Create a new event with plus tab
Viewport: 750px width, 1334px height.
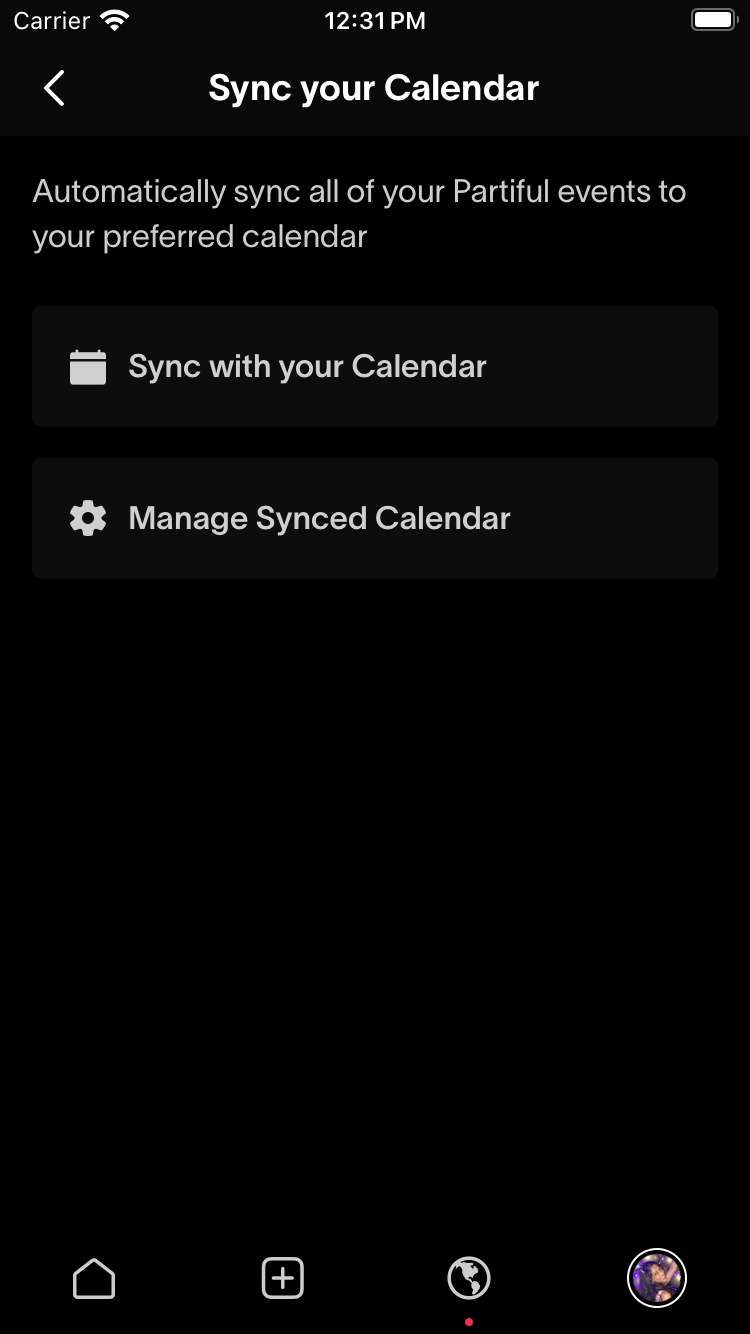click(282, 1278)
